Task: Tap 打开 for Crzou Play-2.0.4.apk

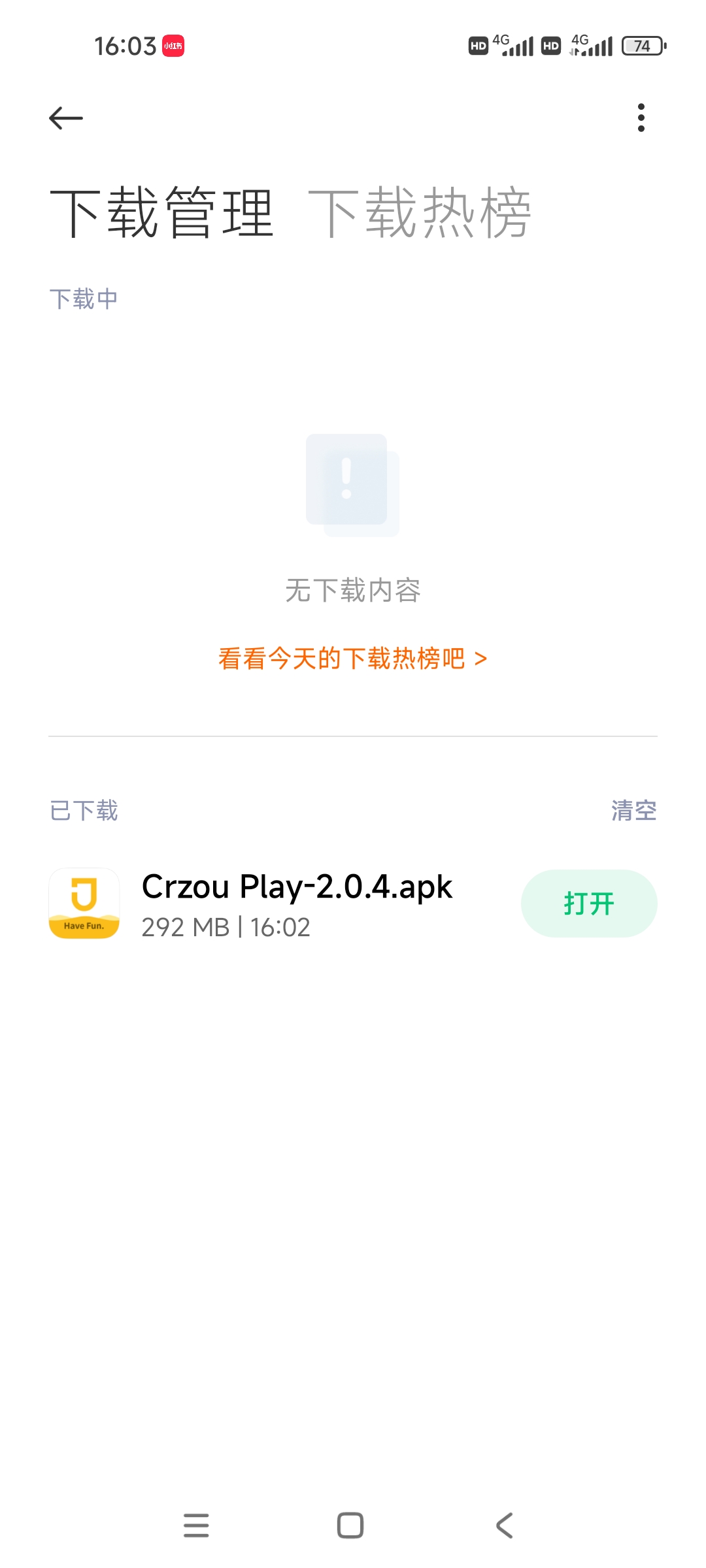Action: pyautogui.click(x=588, y=904)
